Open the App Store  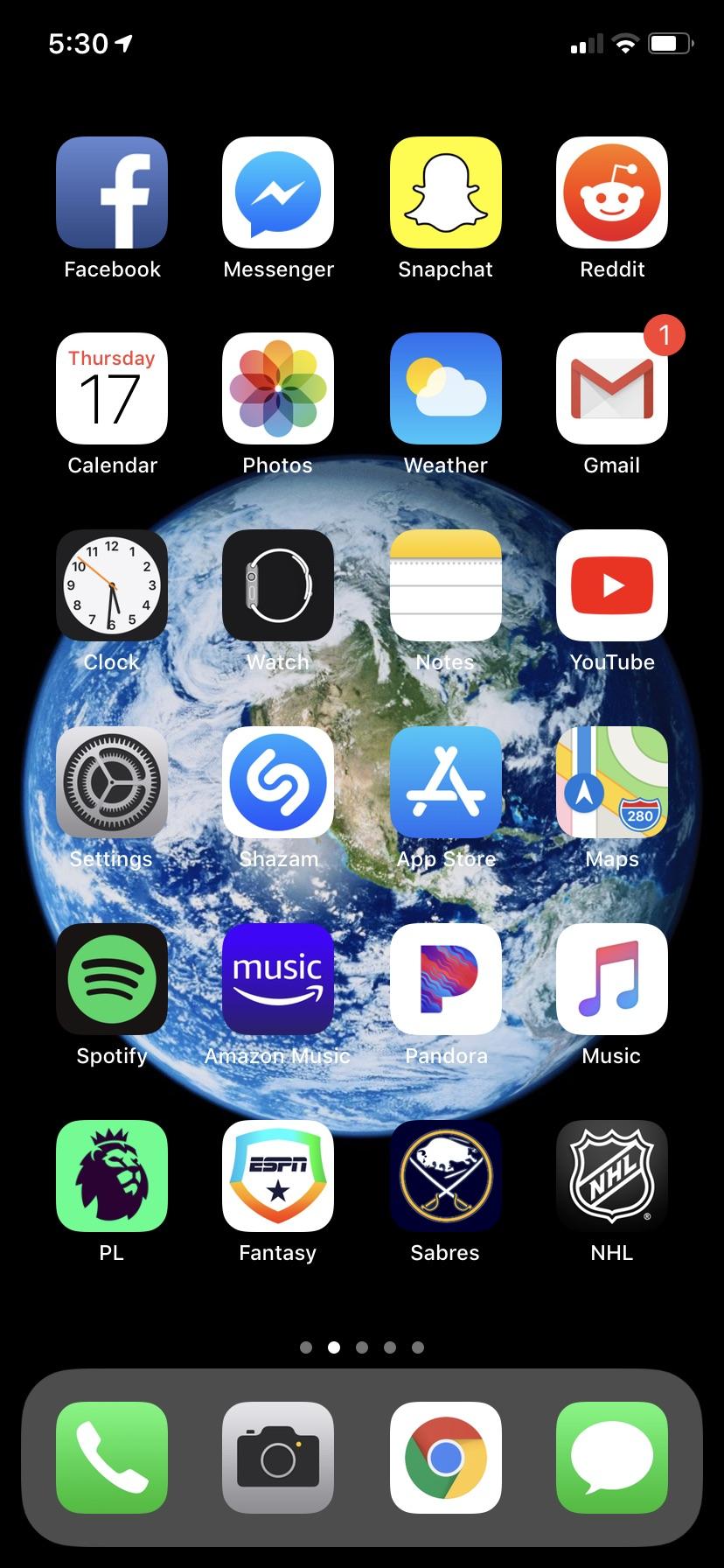pyautogui.click(x=445, y=782)
